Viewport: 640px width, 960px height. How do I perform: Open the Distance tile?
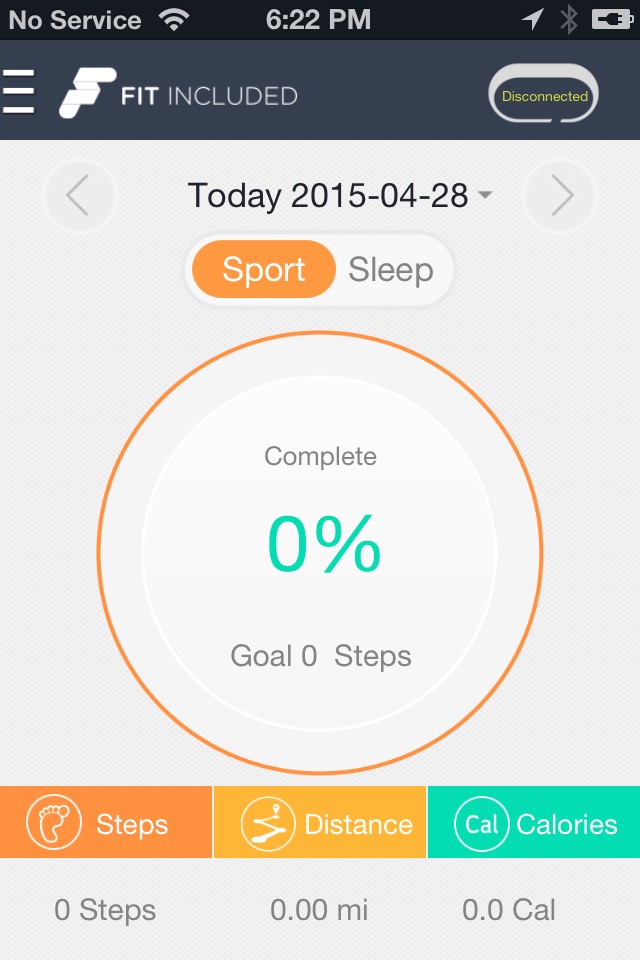tap(320, 824)
